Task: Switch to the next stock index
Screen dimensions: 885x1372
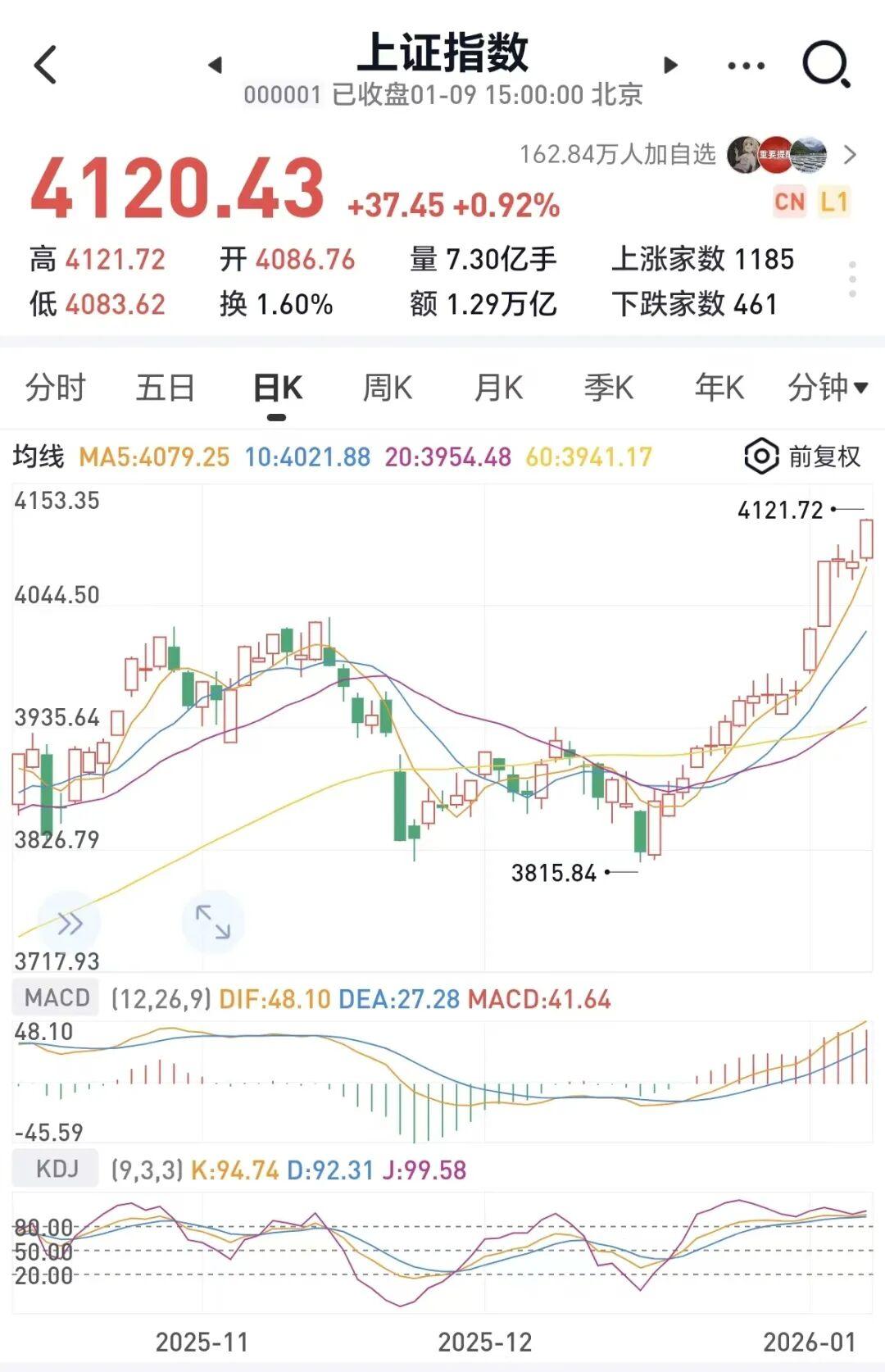Action: pos(670,65)
